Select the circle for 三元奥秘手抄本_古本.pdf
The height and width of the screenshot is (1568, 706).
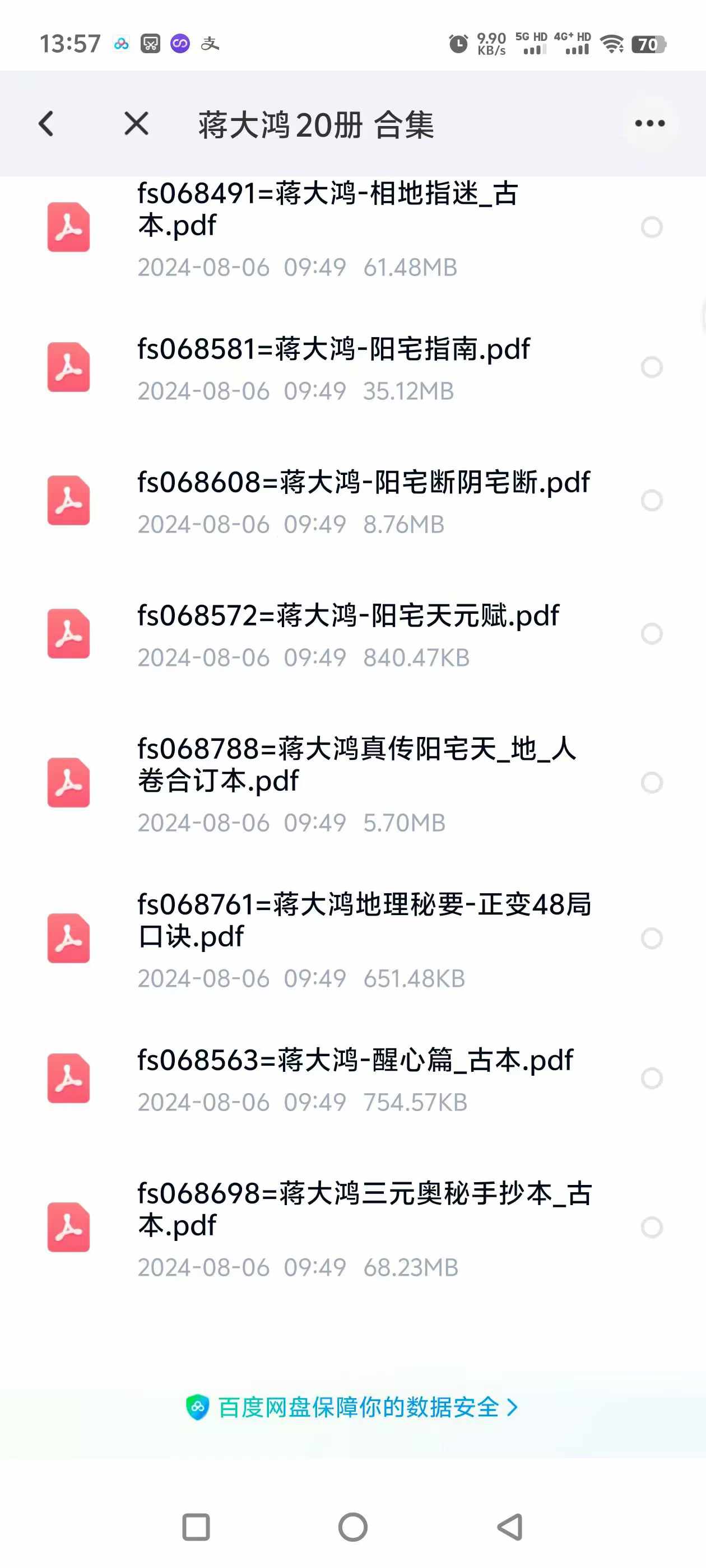(651, 1227)
